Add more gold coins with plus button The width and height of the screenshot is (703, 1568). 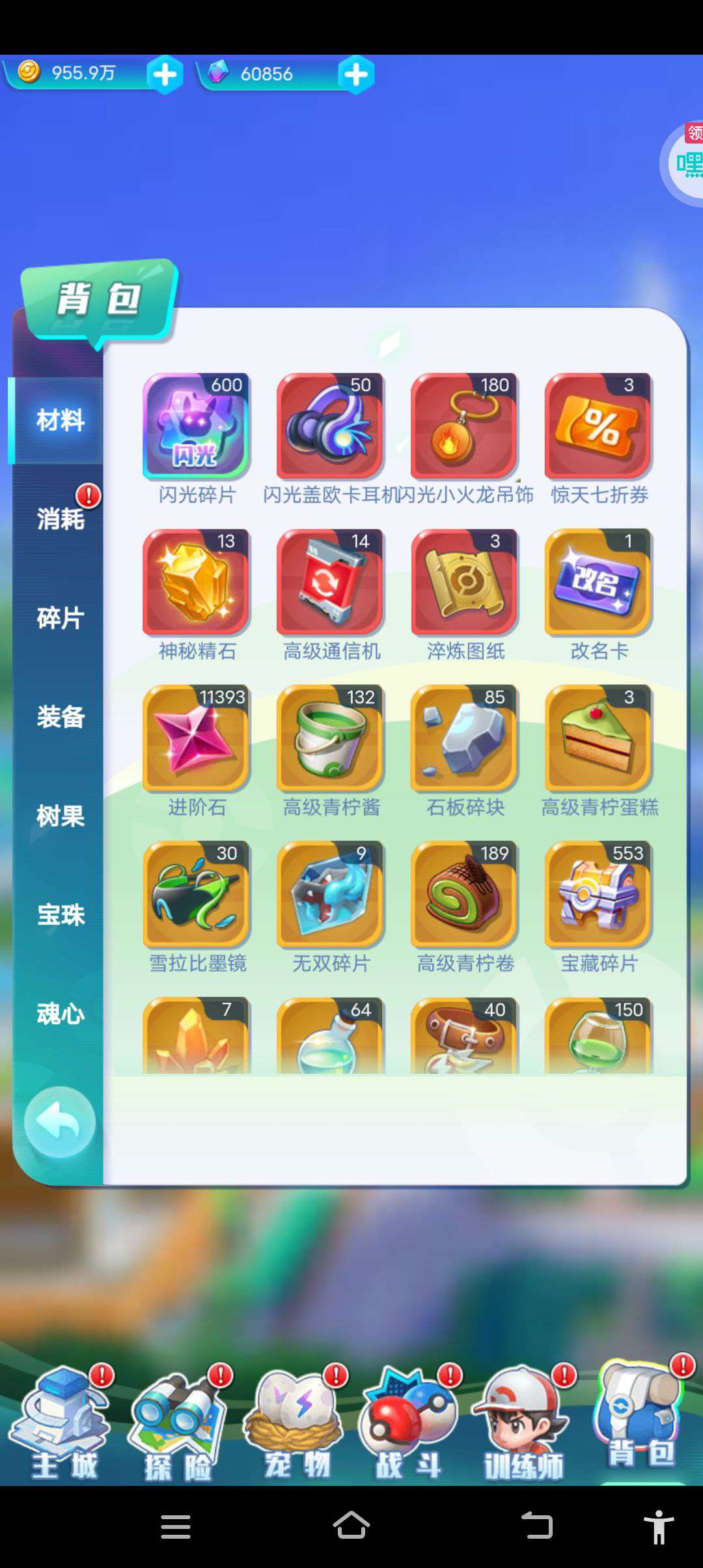tap(165, 74)
